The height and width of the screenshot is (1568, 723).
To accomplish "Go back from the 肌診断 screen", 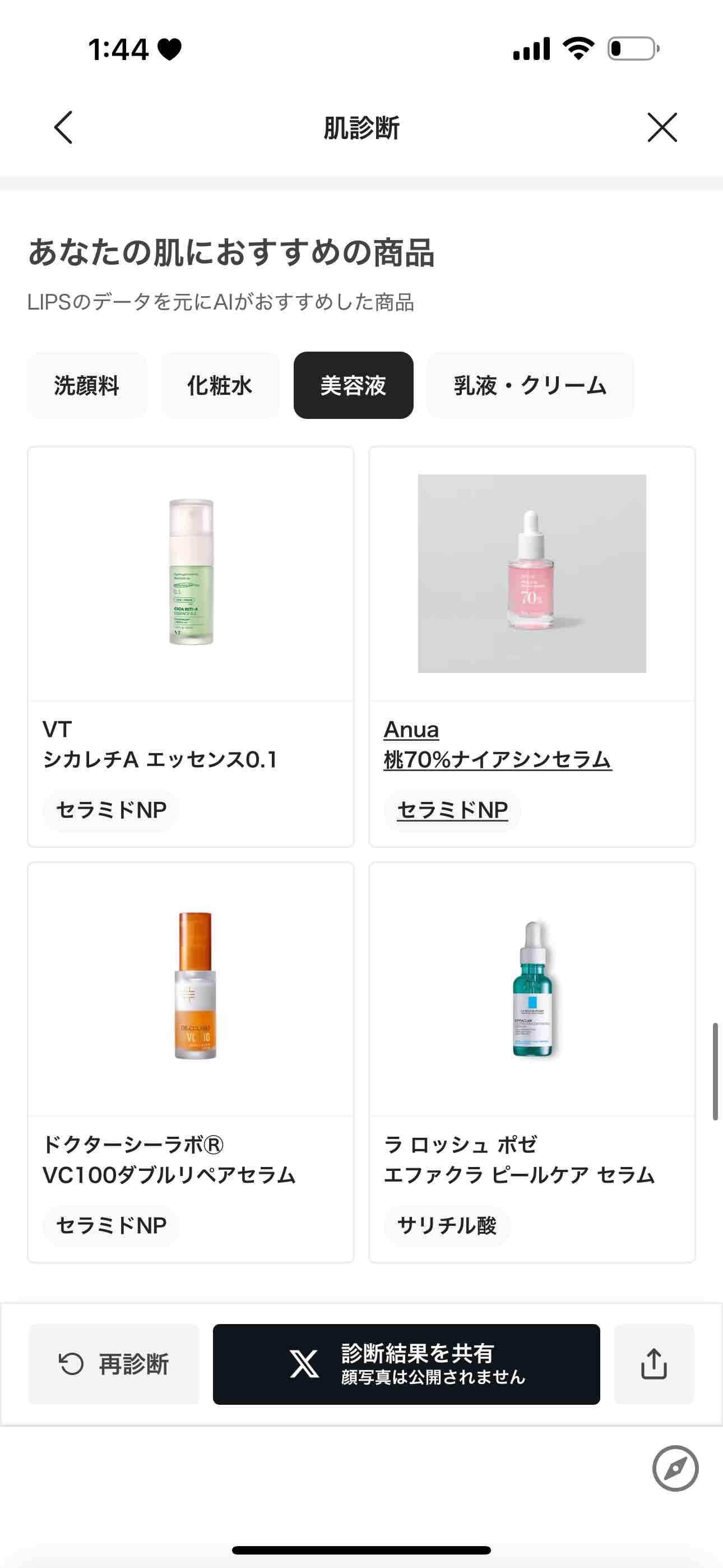I will (63, 127).
